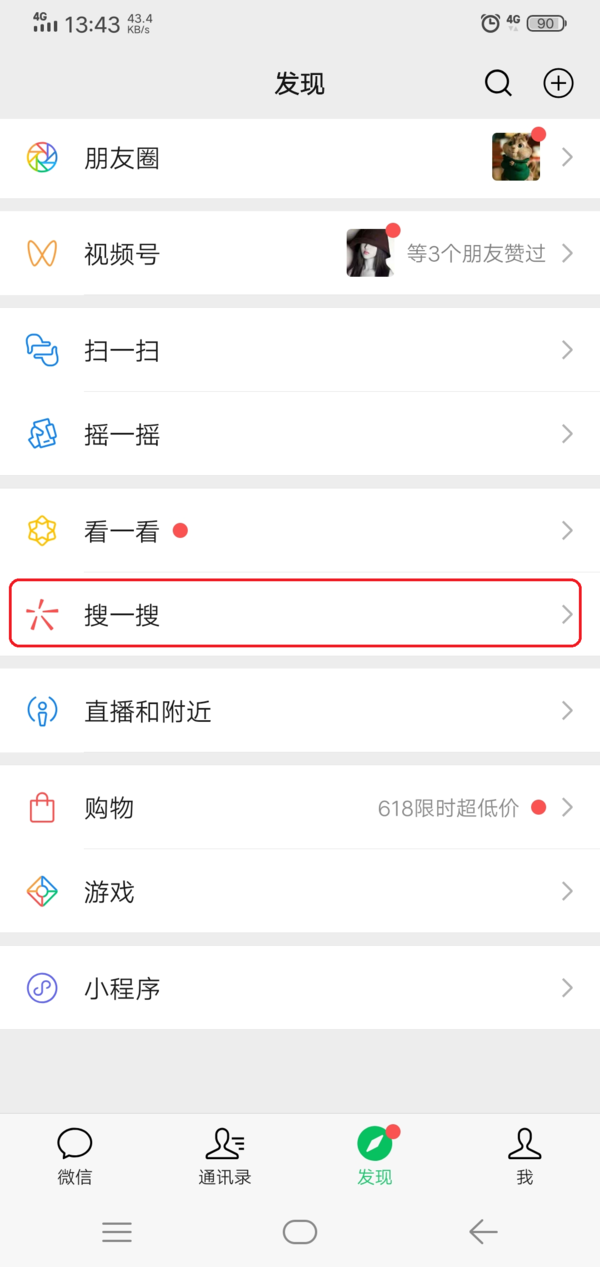Launch 扫一扫 scanner
600x1267 pixels.
pyautogui.click(x=300, y=350)
